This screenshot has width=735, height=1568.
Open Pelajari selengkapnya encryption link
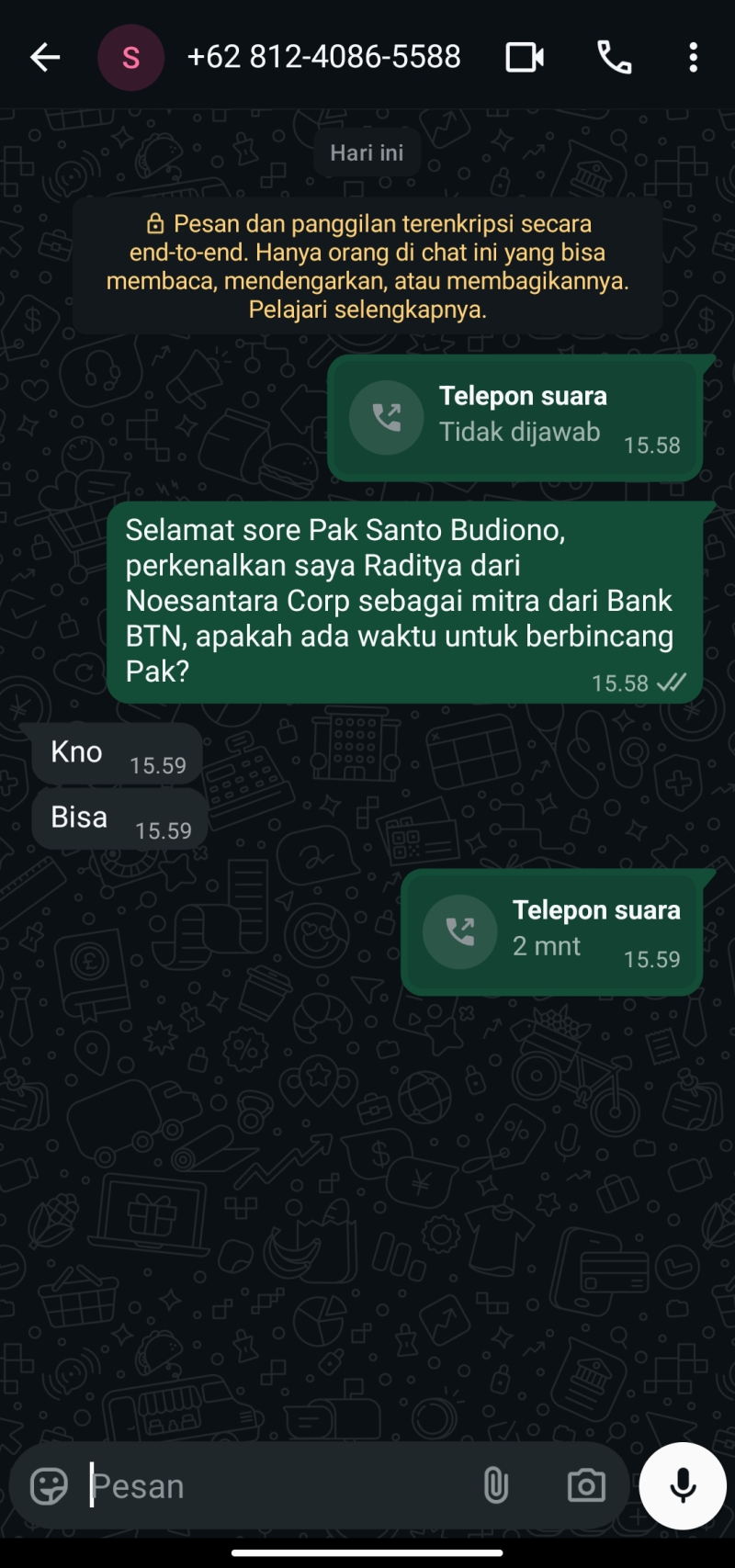(367, 312)
